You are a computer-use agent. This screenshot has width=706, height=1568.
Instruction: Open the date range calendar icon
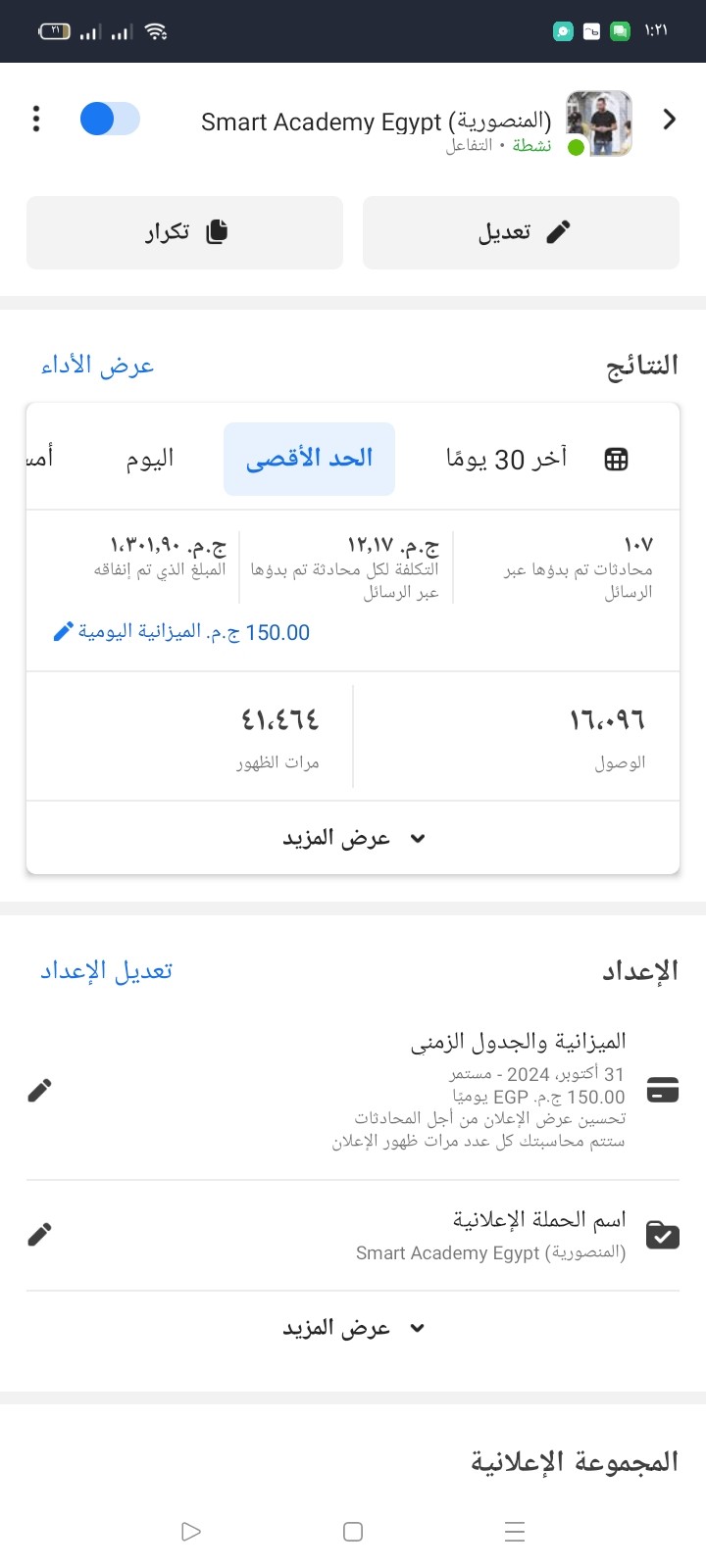pyautogui.click(x=616, y=459)
